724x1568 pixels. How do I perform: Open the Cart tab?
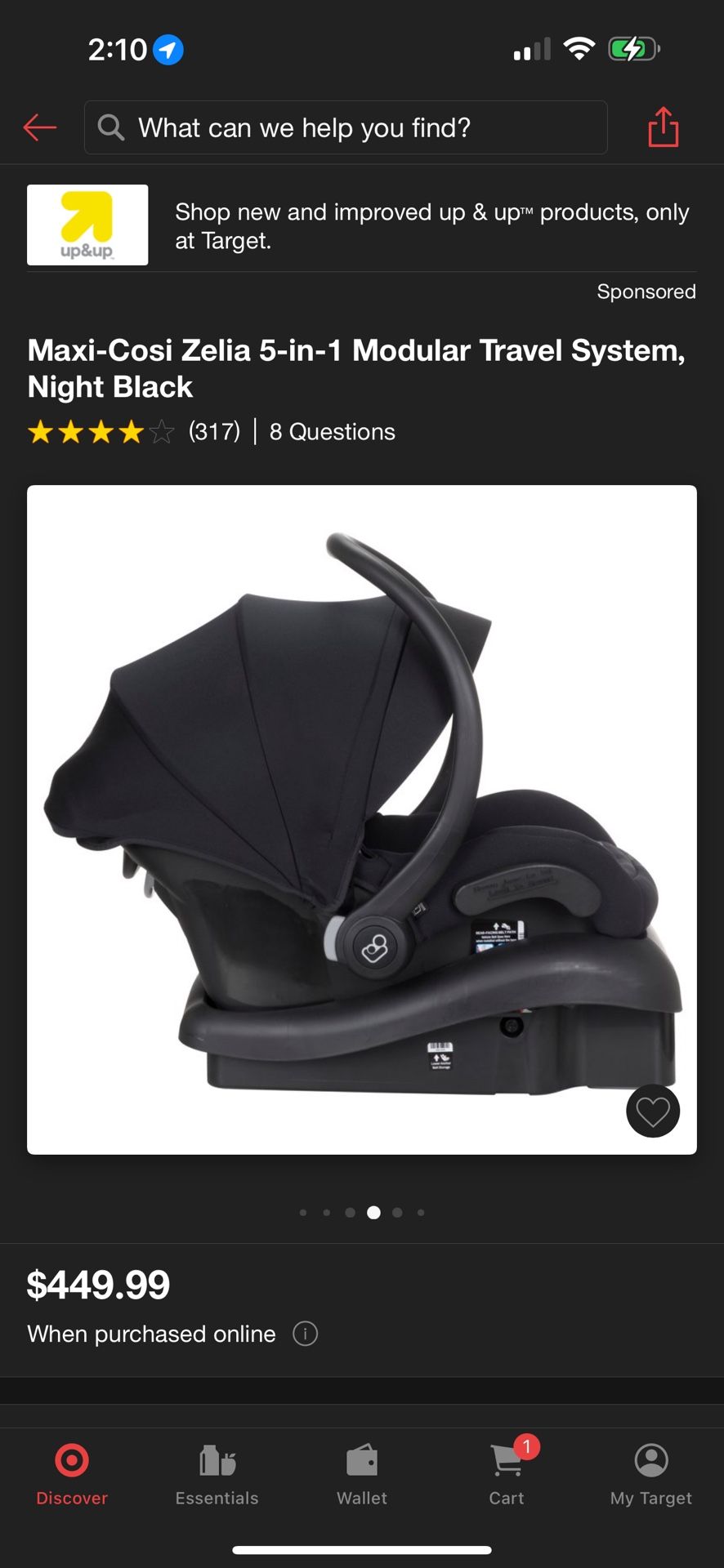point(507,1475)
